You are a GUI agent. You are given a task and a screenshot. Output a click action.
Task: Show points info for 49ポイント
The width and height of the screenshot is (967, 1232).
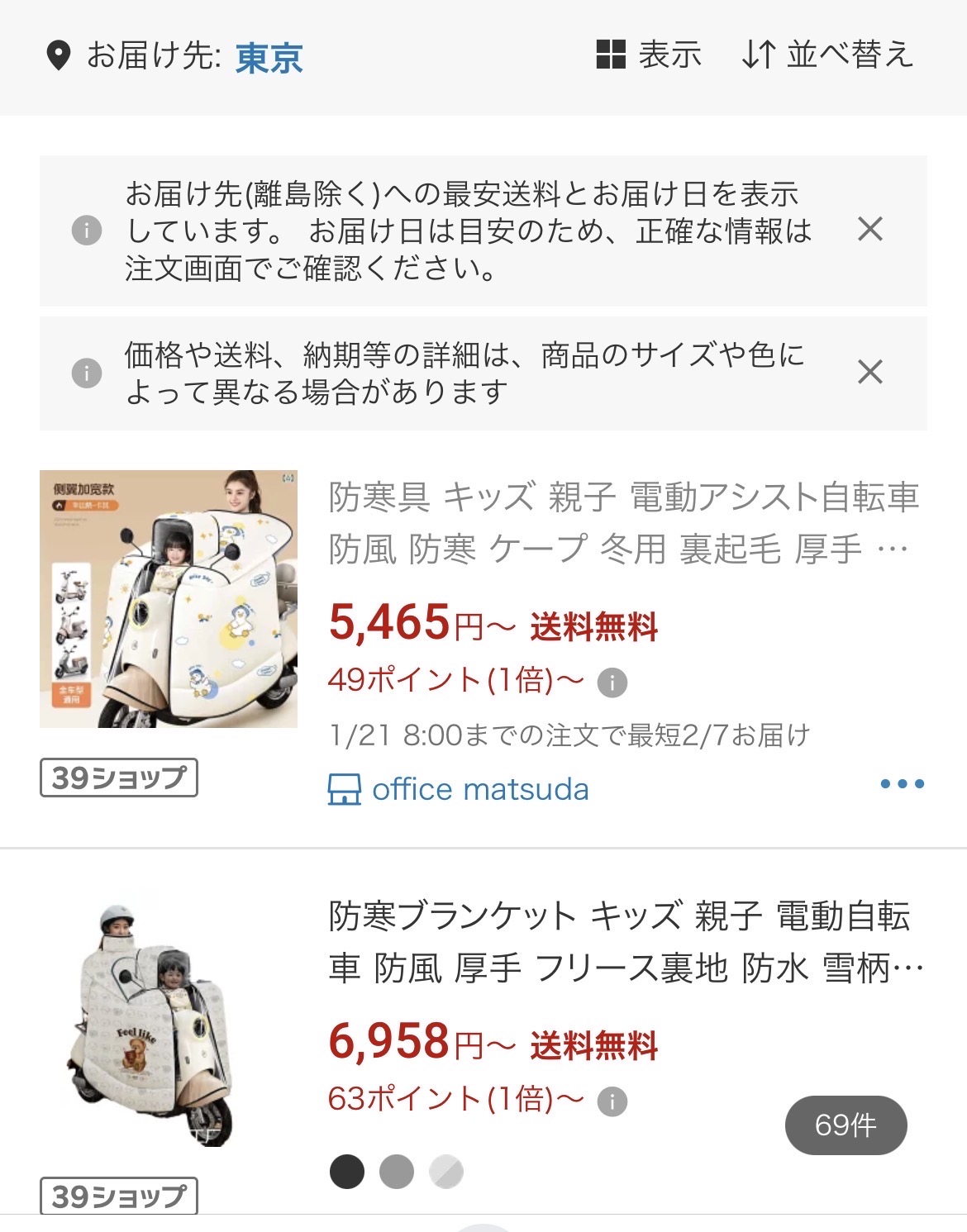pos(612,683)
